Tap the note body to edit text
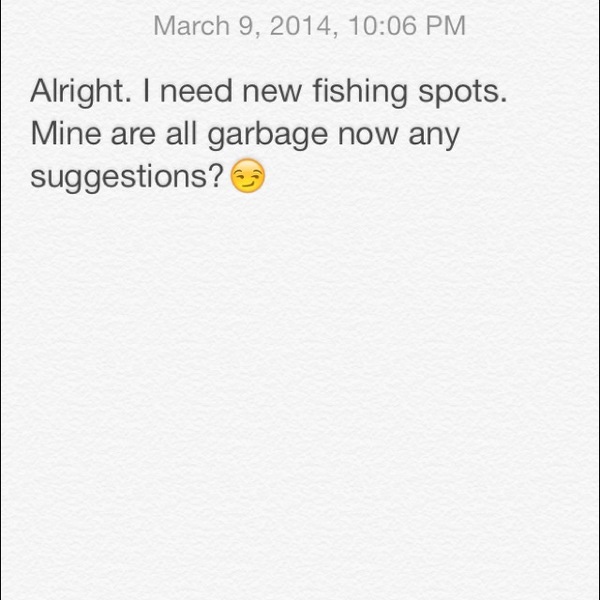 click(269, 134)
